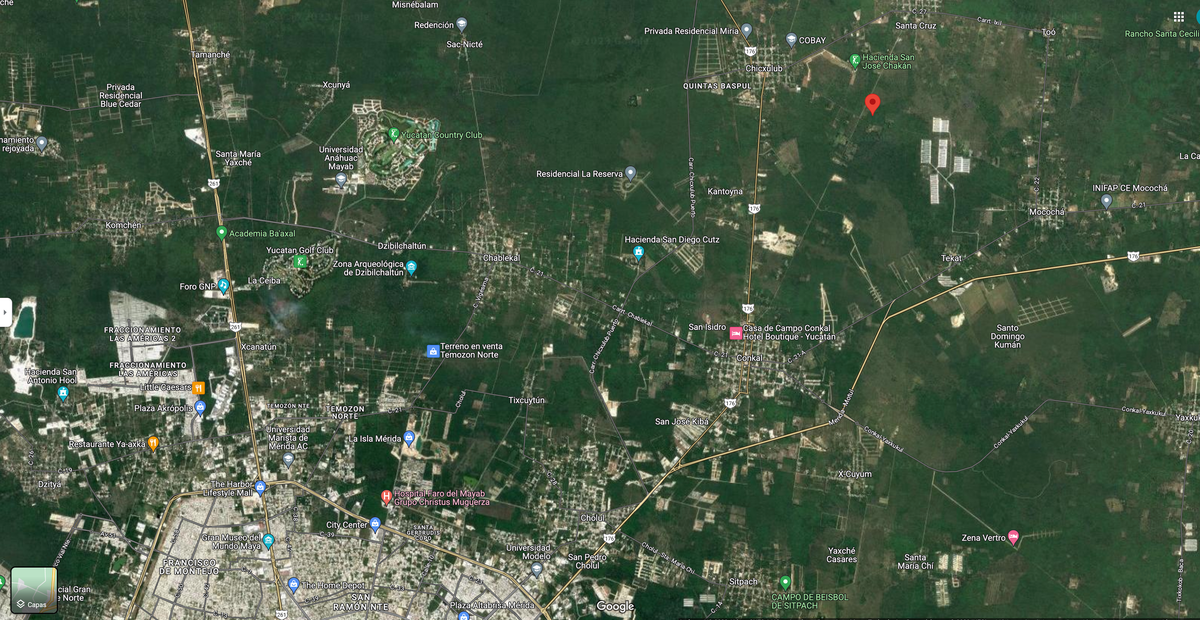
Task: Open Campo de Beisbol de Sitpach marker
Action: [785, 582]
